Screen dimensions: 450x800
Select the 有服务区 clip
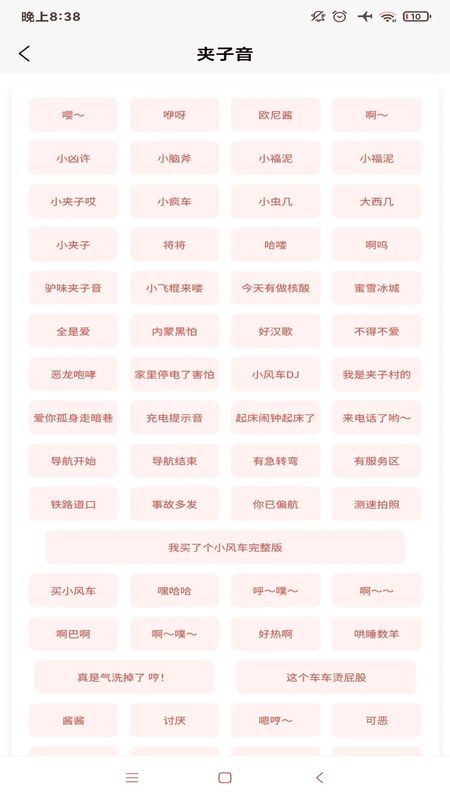377,461
